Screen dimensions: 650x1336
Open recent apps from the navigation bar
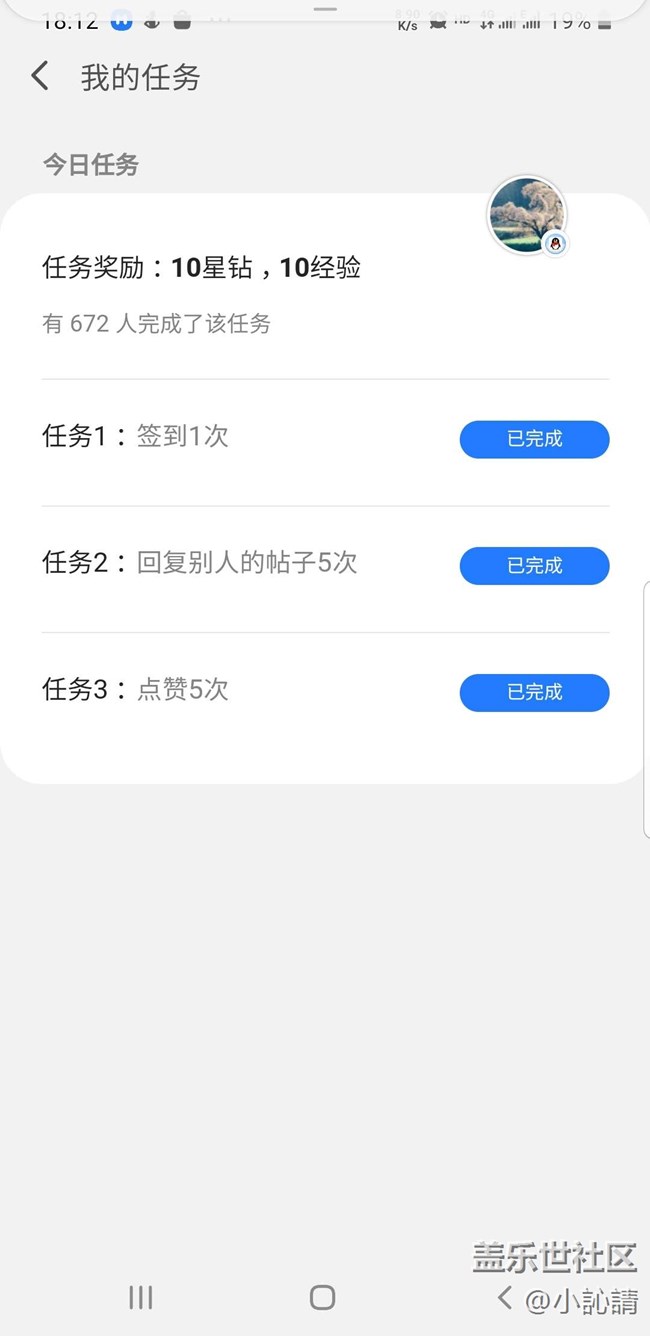click(141, 1297)
